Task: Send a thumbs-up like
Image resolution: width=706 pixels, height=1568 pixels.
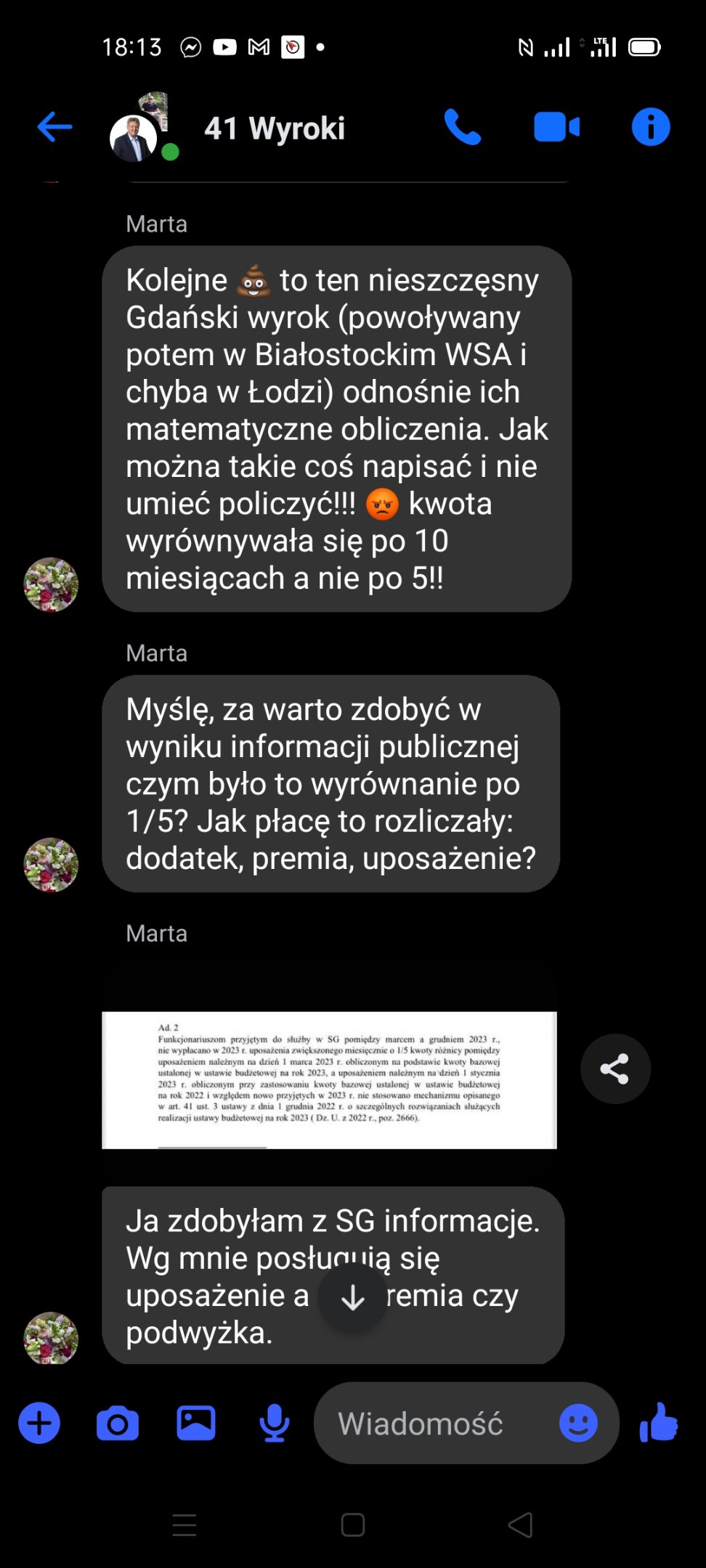Action: (659, 1424)
